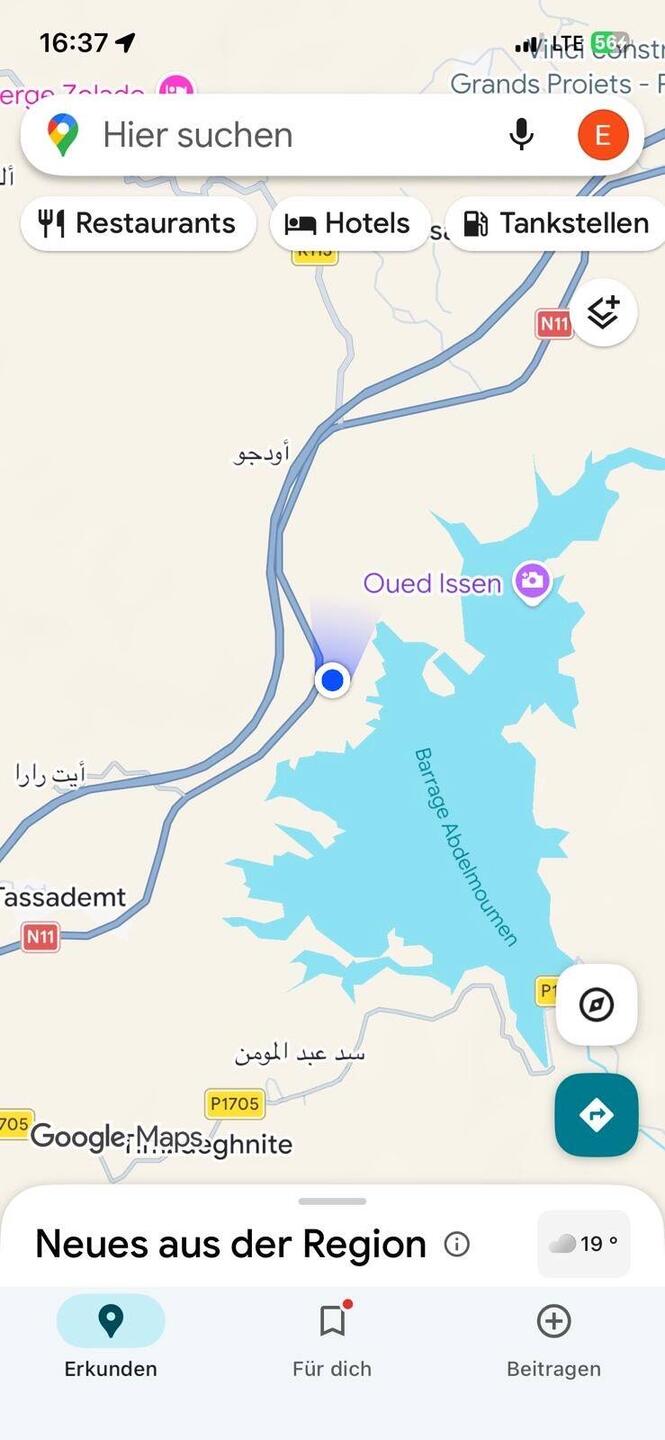This screenshot has height=1440, width=665.
Task: Select the Tankstellen chip
Action: (x=557, y=223)
